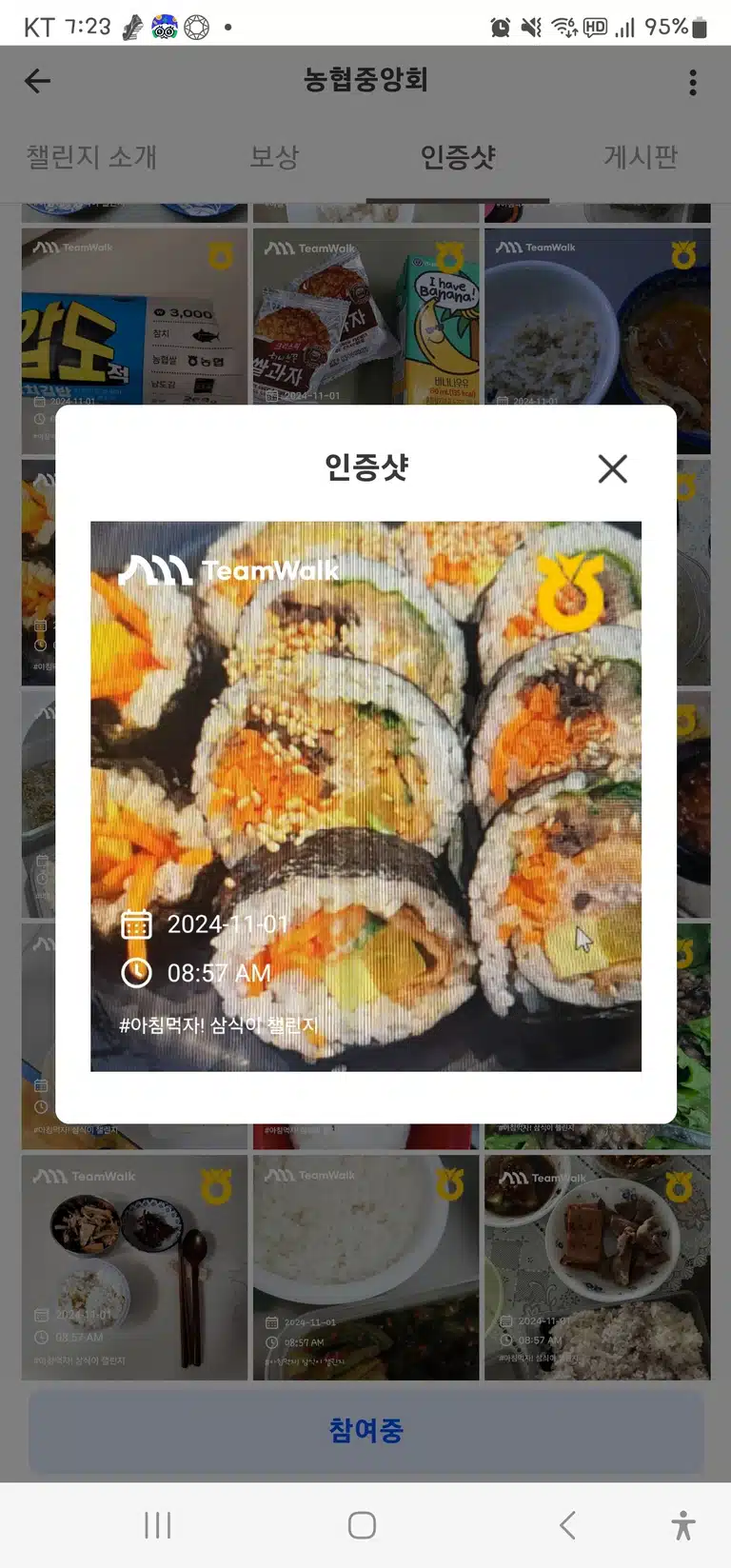Open the photo with spoon and chopsticks
Image resolution: width=731 pixels, height=1568 pixels.
click(134, 1267)
